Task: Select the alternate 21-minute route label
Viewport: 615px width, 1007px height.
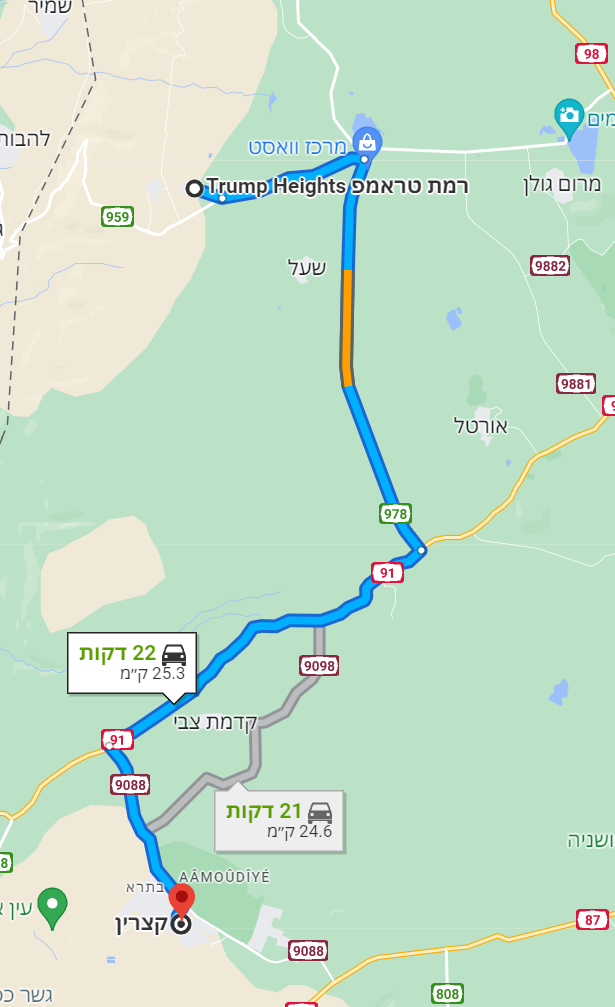Action: 280,821
